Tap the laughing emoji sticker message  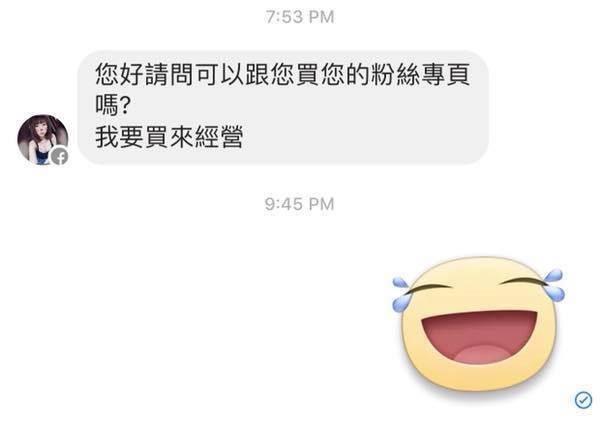[477, 318]
